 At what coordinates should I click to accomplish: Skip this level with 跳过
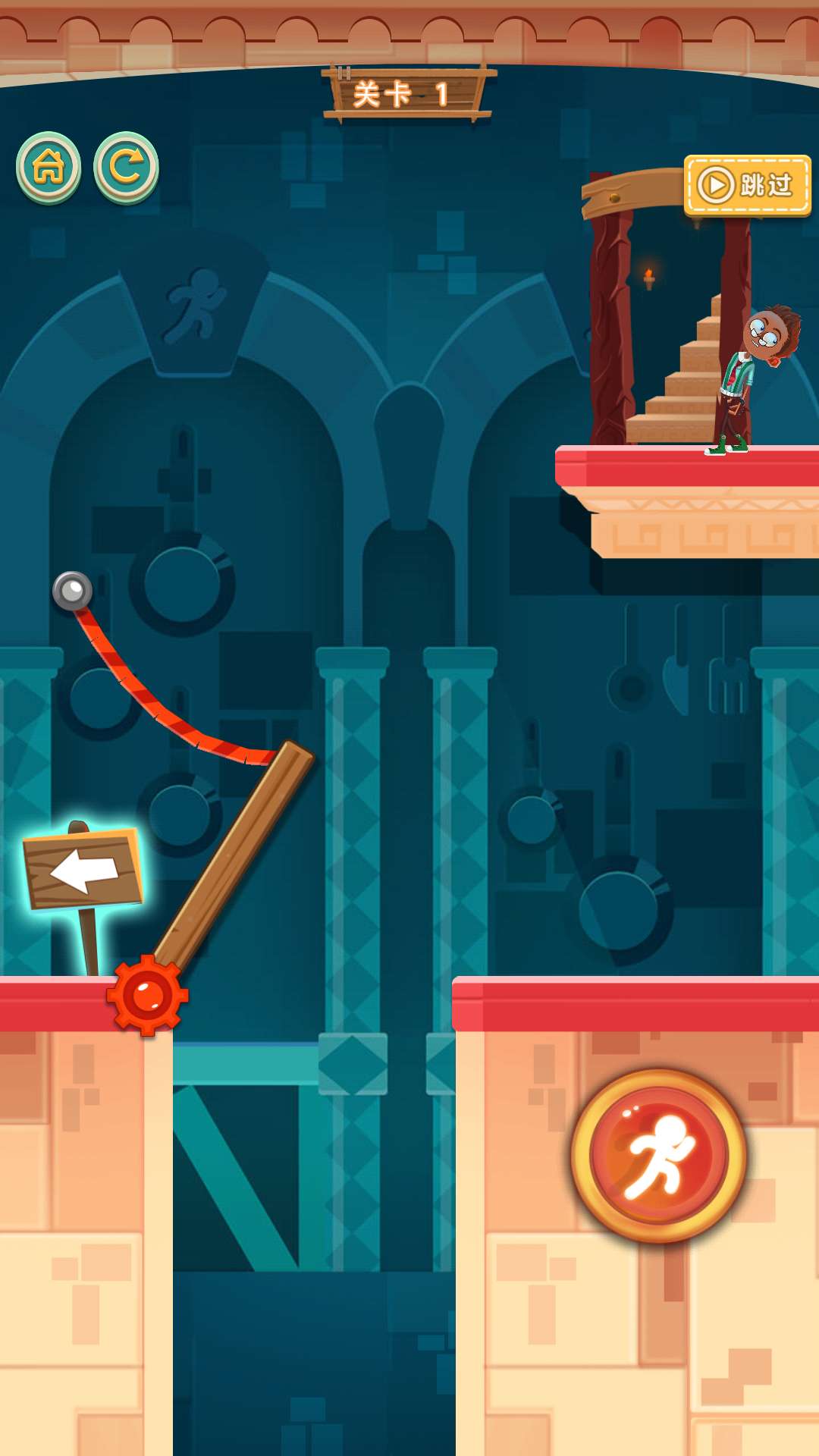point(747,185)
